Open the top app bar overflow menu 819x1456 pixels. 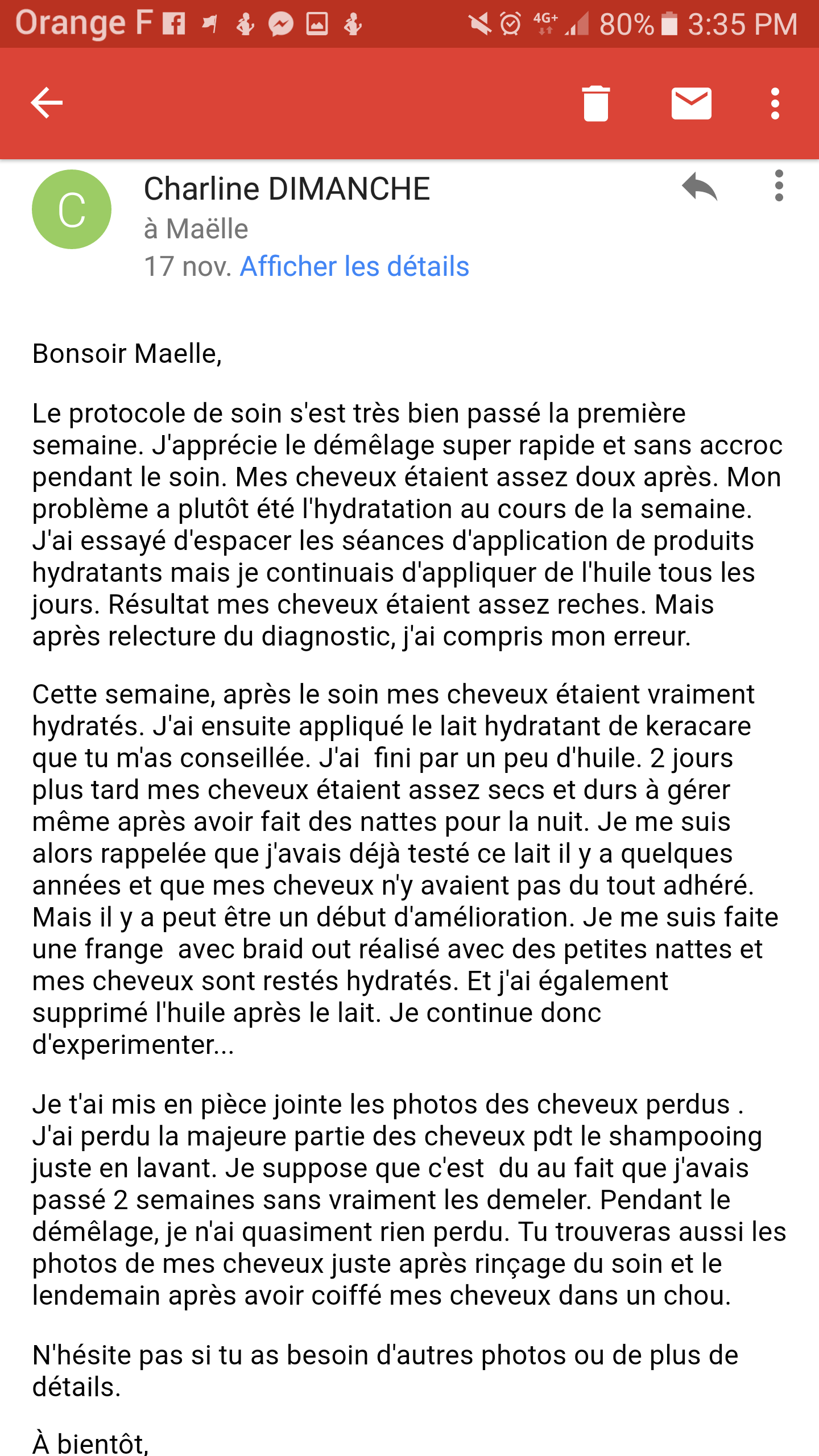coord(775,104)
